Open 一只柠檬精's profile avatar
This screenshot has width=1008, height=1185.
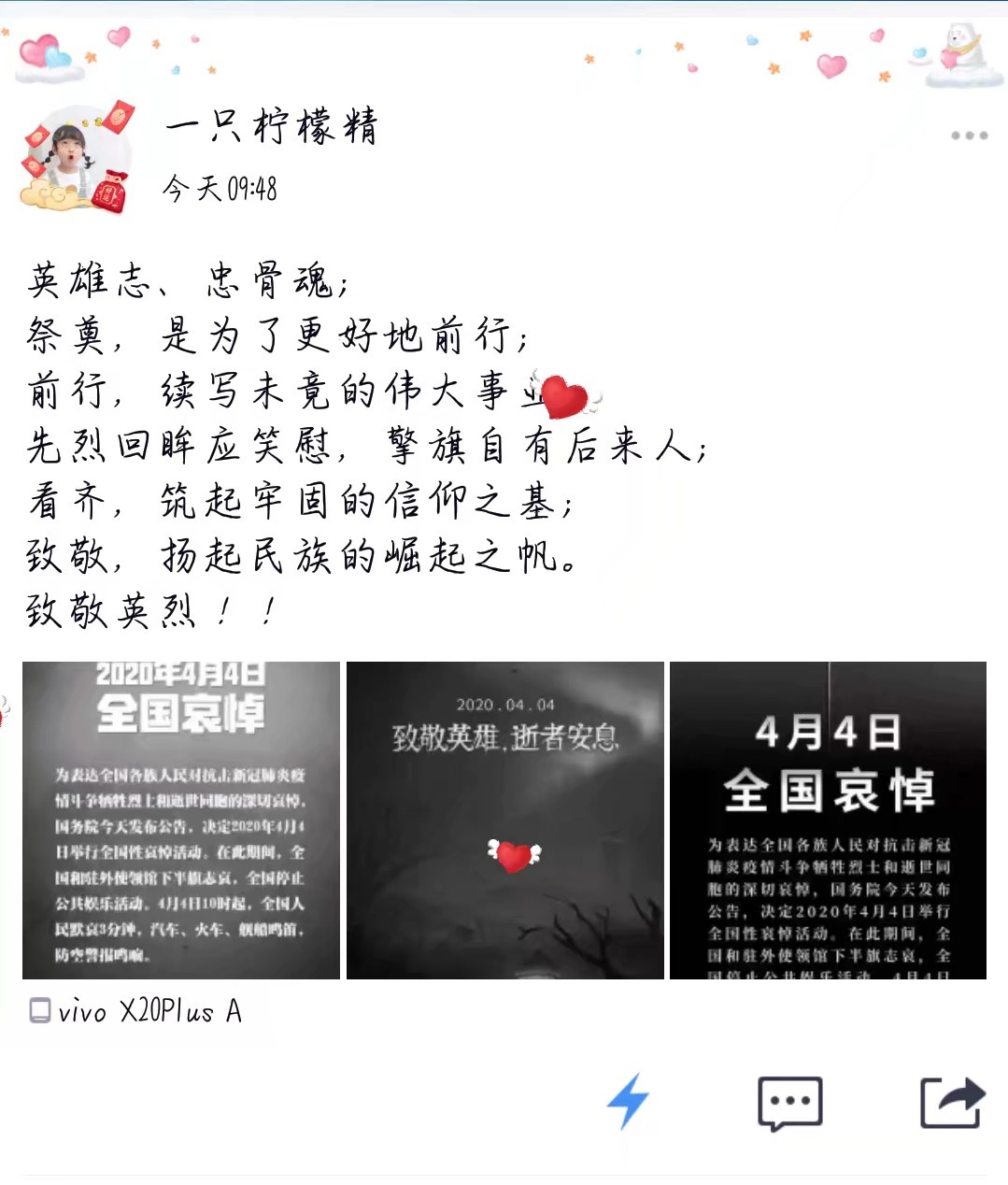click(x=77, y=156)
